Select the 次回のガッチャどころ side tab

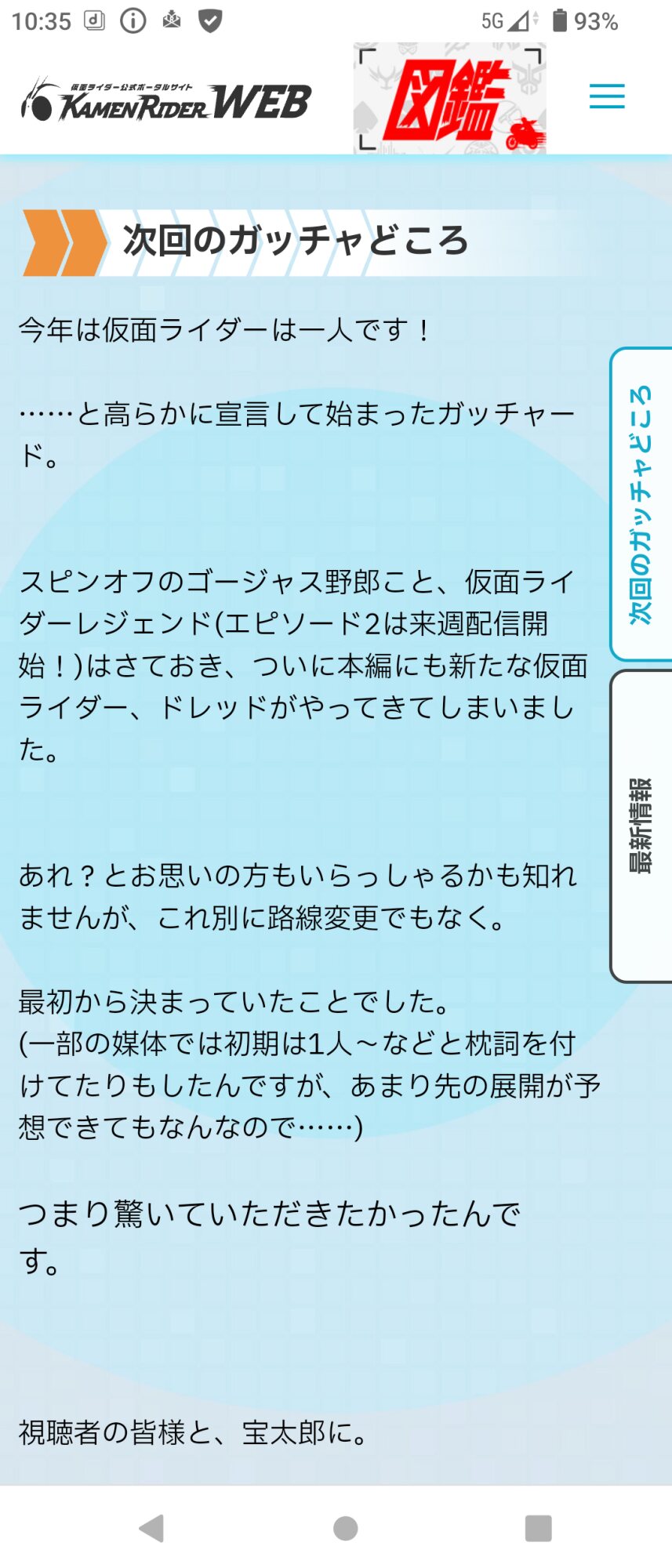pyautogui.click(x=641, y=504)
